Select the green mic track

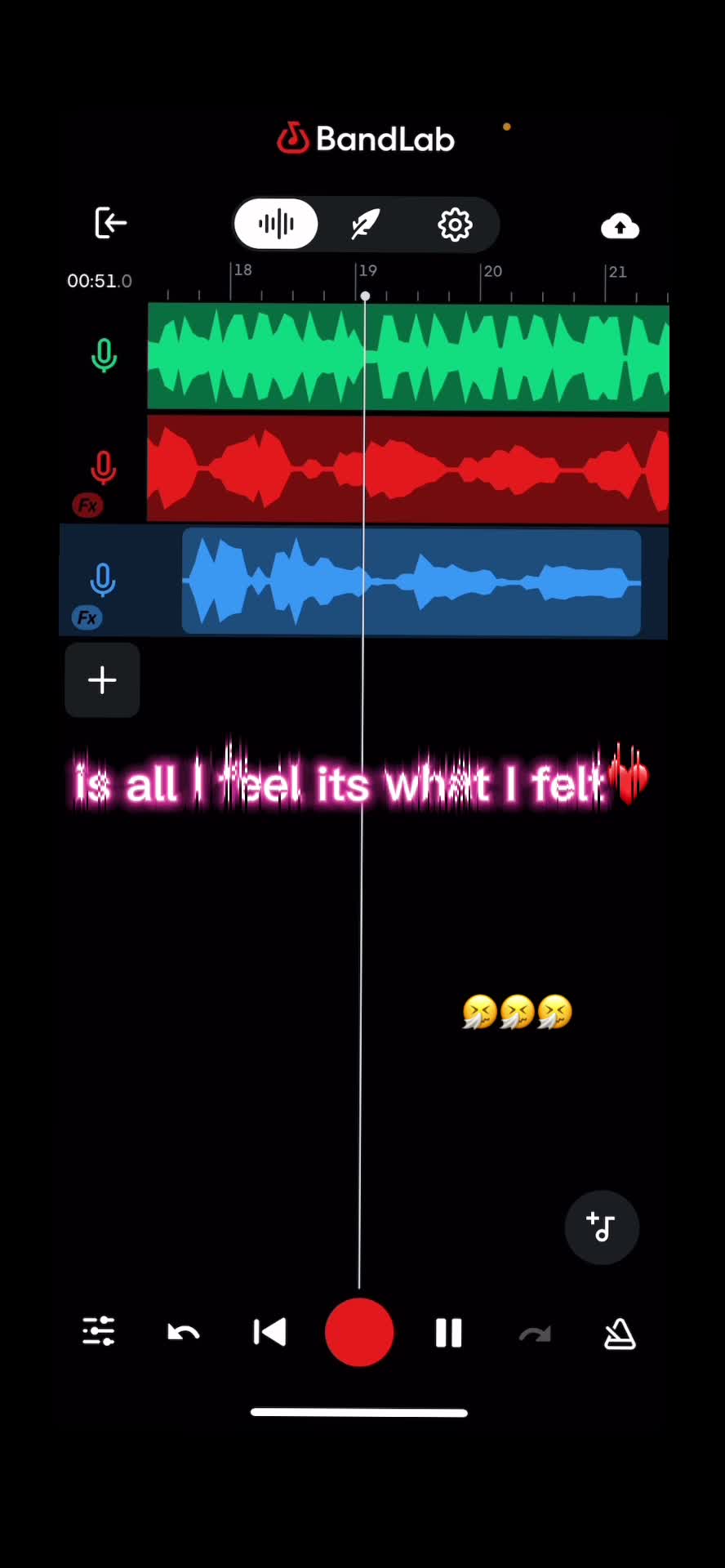point(104,356)
